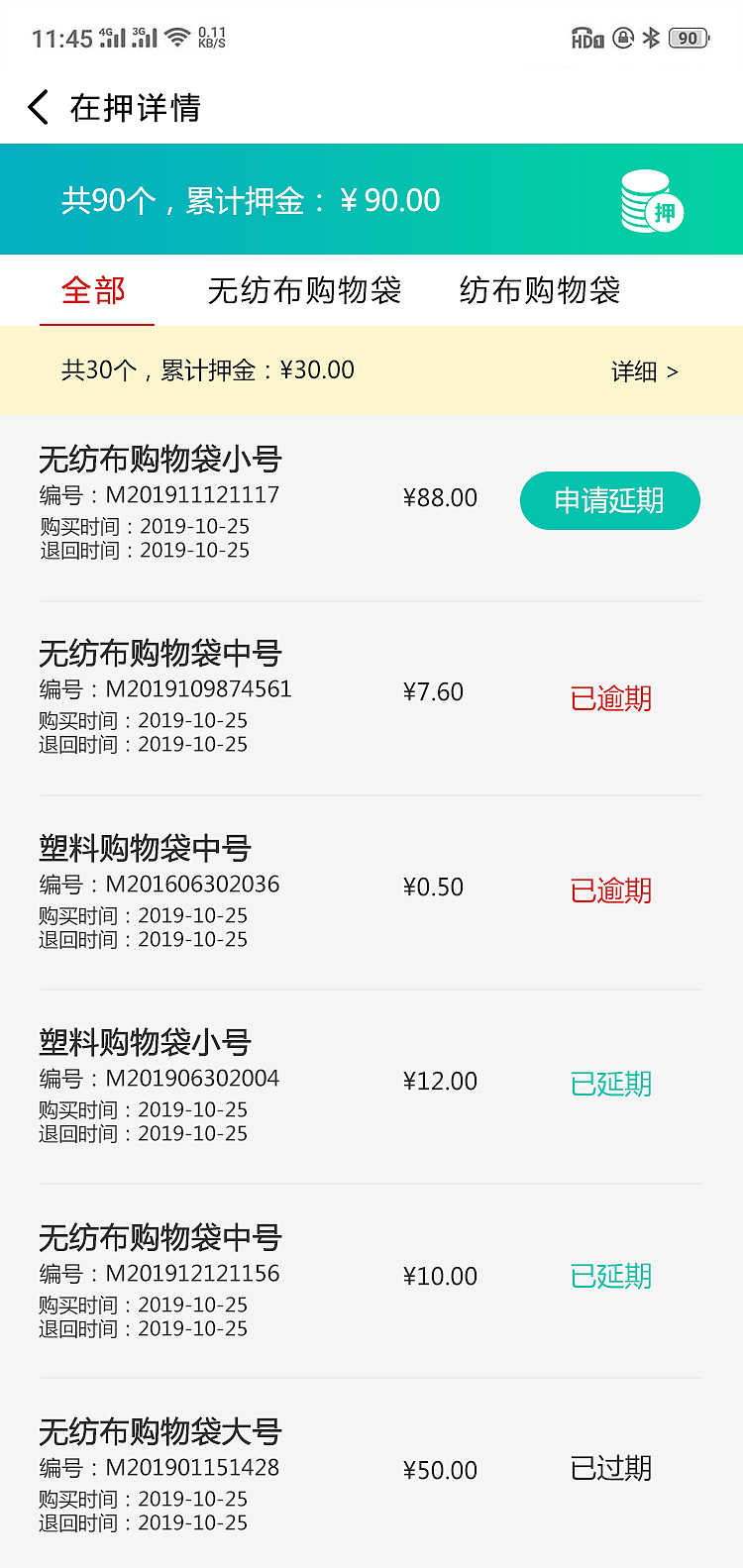Tap the battery indicator showing 90
Screen dimensions: 743x1568
tap(690, 38)
